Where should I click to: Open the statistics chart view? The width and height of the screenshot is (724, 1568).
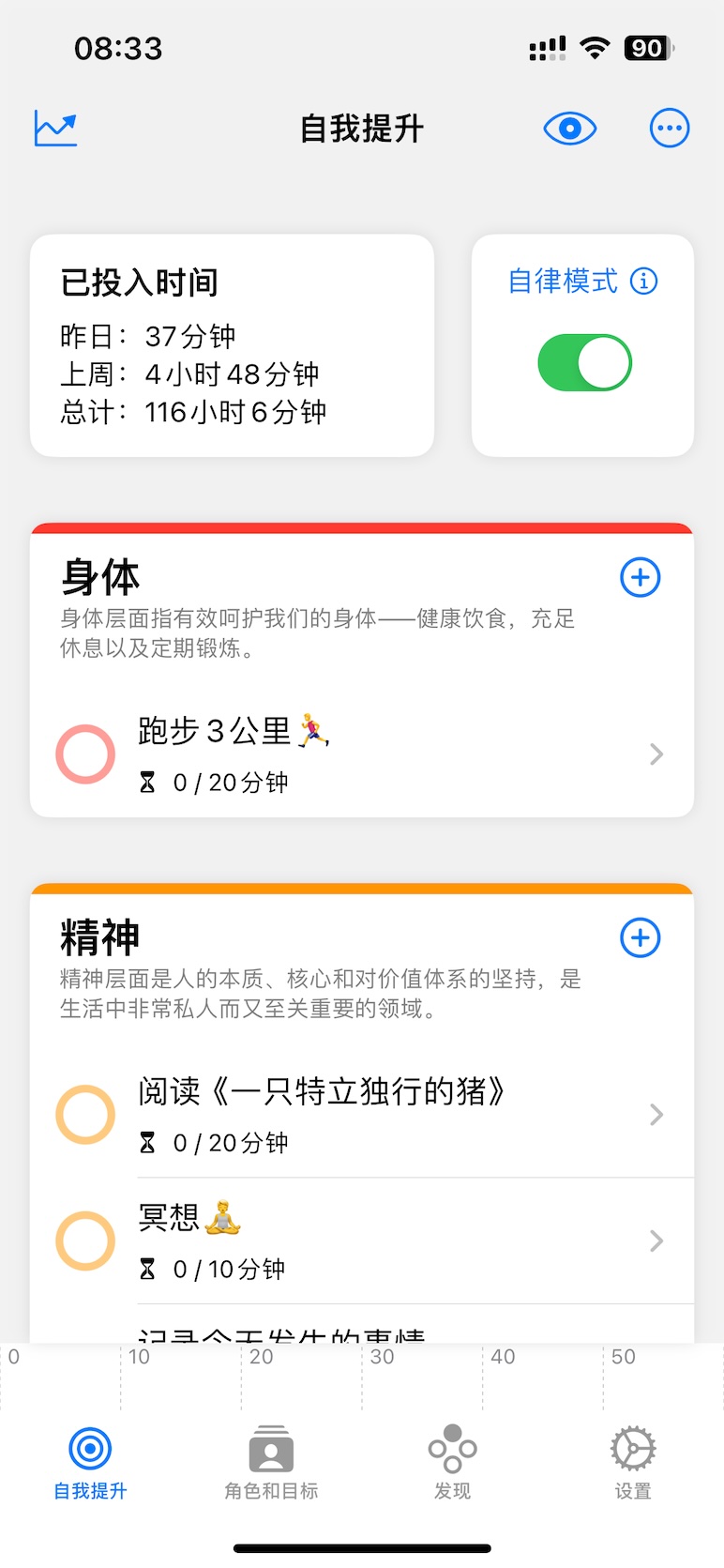click(x=54, y=128)
